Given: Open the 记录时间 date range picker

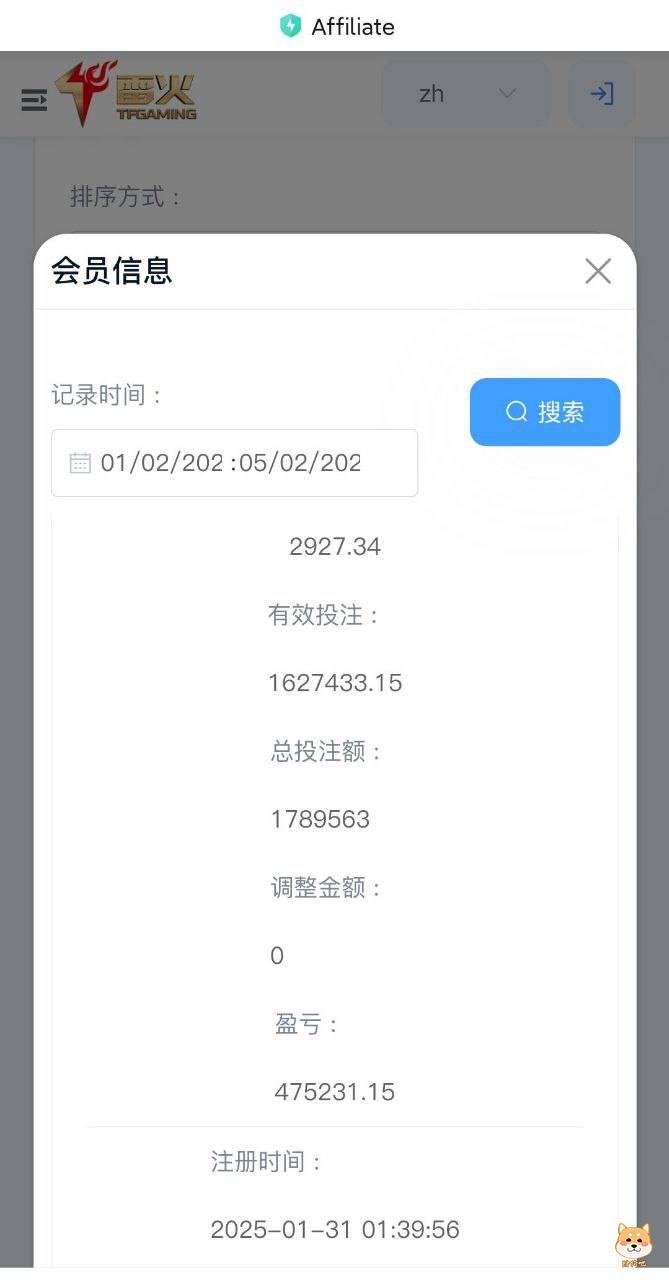Looking at the screenshot, I should [234, 463].
